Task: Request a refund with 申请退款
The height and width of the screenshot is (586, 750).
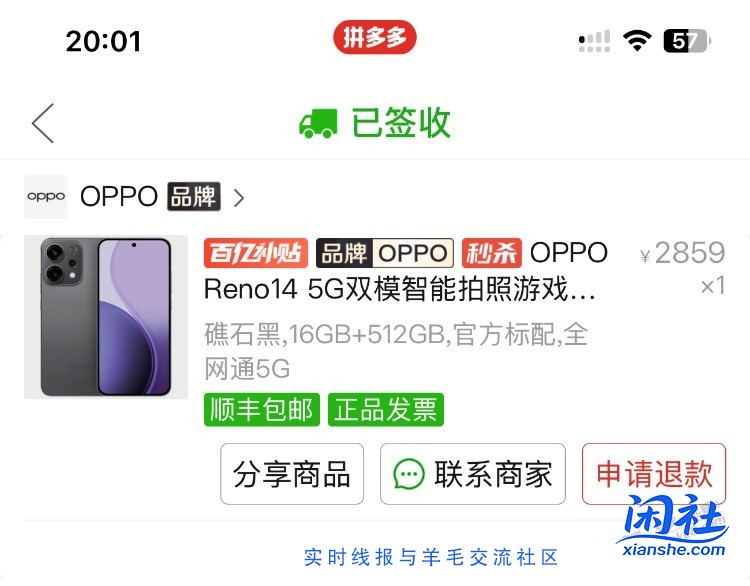Action: coord(654,474)
